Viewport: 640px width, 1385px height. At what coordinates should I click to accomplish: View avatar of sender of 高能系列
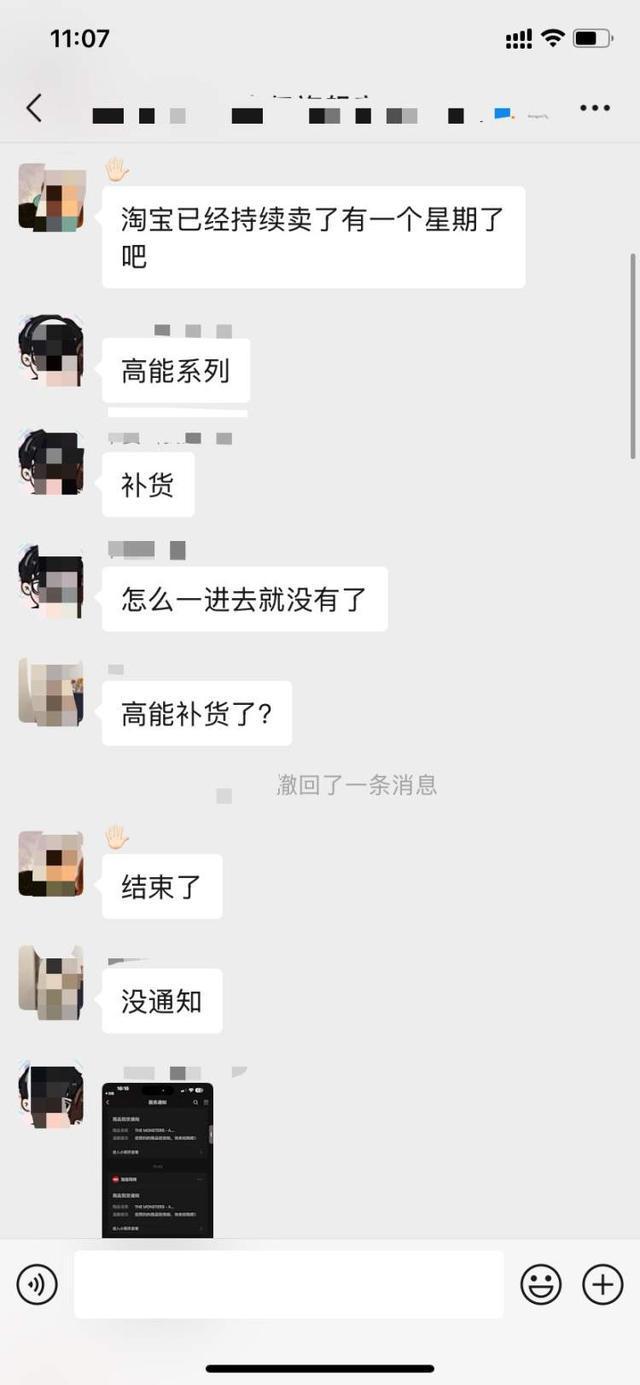tap(51, 351)
